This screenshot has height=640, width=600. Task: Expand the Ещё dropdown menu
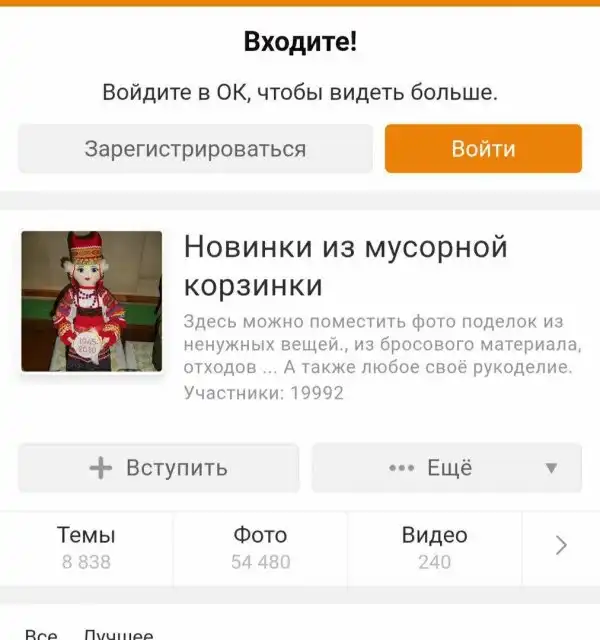(x=446, y=468)
